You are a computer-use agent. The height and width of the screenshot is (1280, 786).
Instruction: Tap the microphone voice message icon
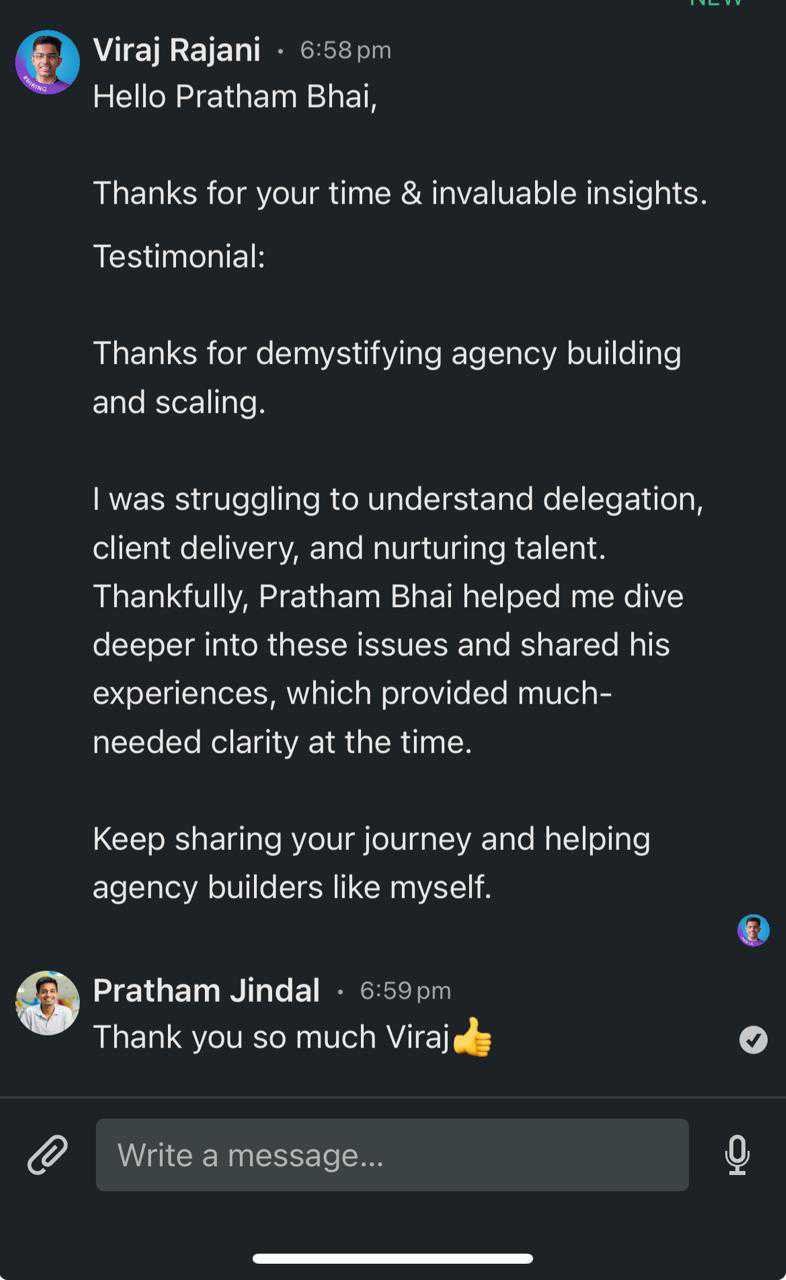[737, 1155]
